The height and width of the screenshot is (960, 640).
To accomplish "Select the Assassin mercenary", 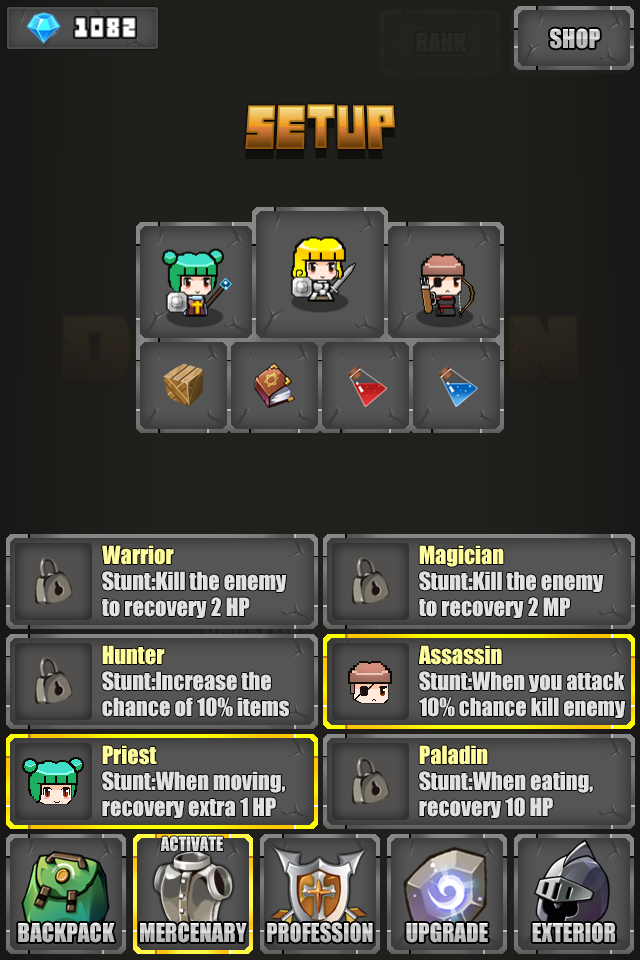I will click(478, 681).
